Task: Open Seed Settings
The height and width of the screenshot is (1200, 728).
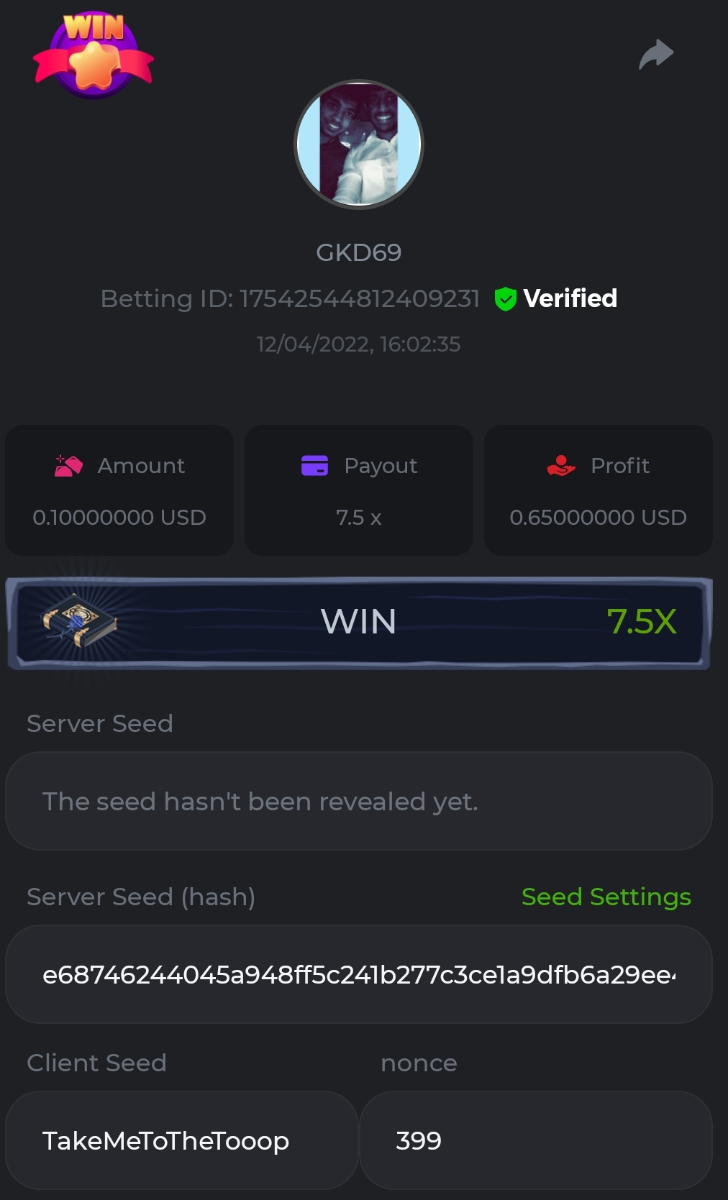Action: (606, 897)
